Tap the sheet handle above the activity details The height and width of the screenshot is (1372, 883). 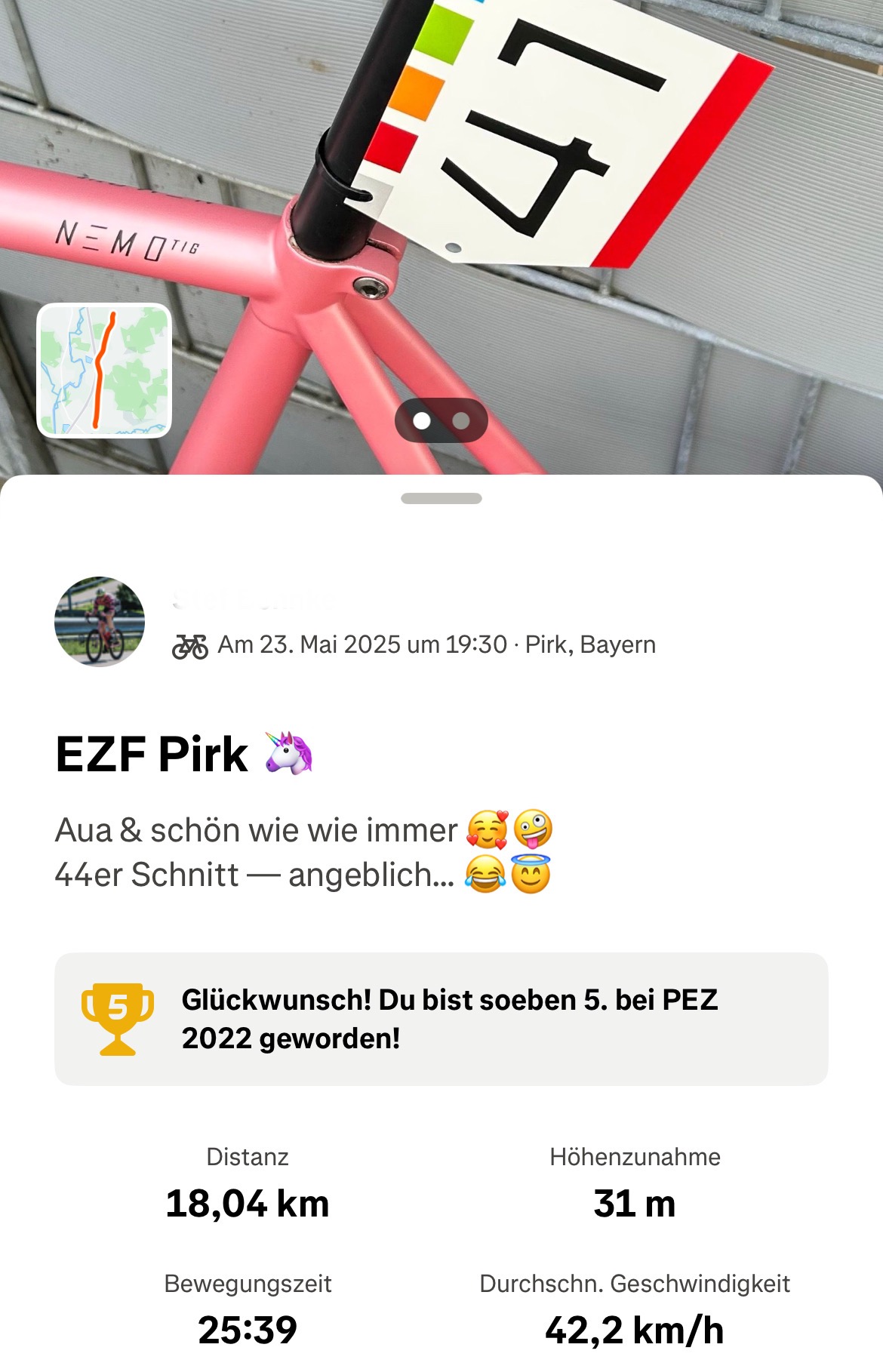(441, 498)
